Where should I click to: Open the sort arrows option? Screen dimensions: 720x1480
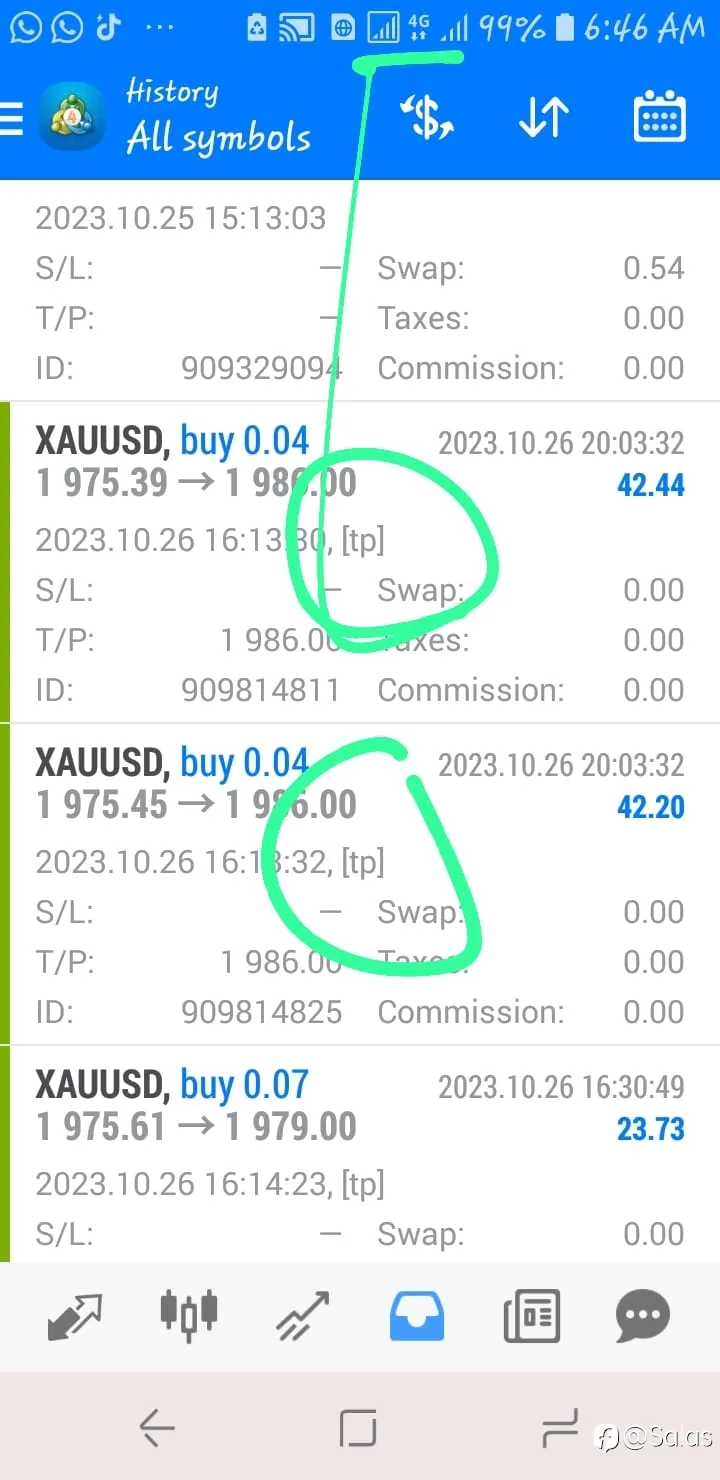(x=544, y=118)
